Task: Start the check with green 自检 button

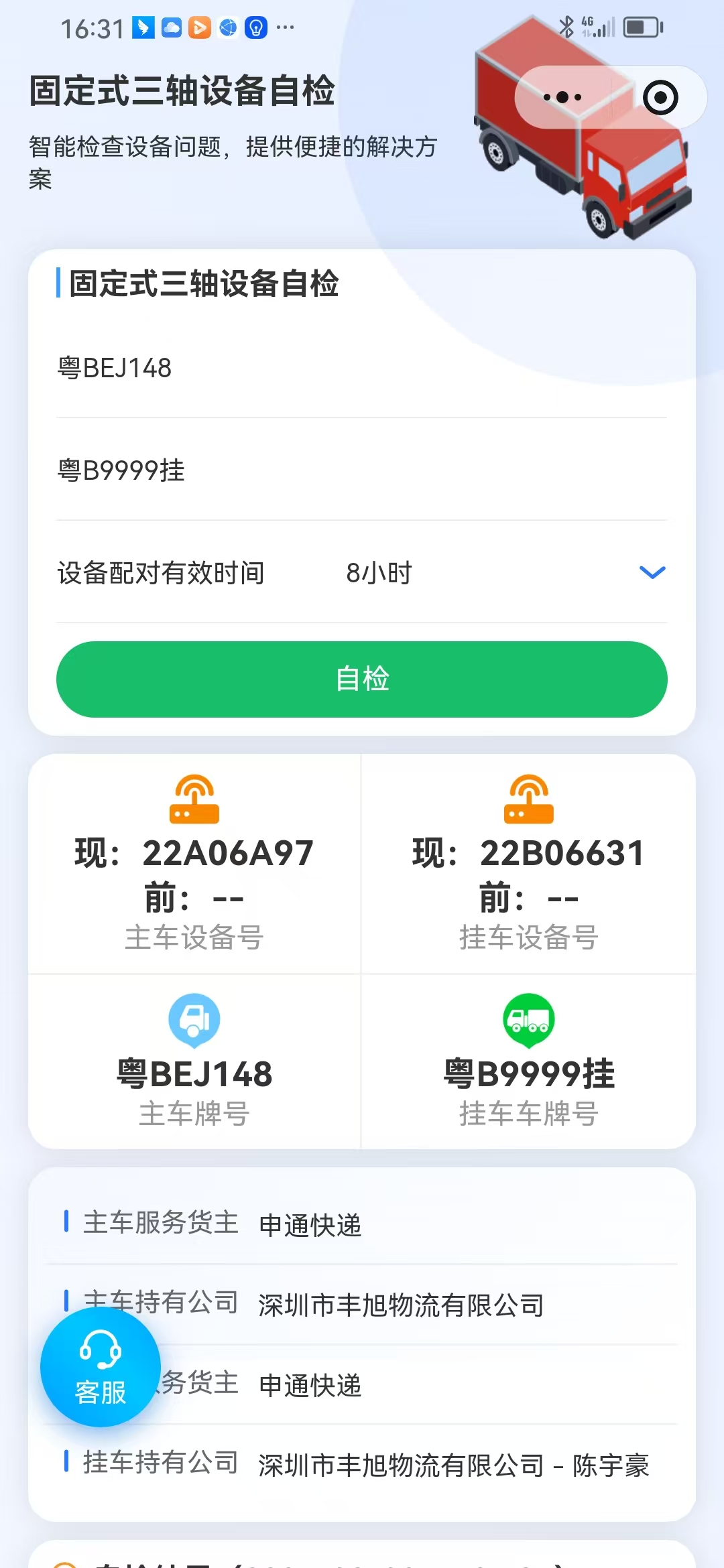Action: (x=362, y=679)
